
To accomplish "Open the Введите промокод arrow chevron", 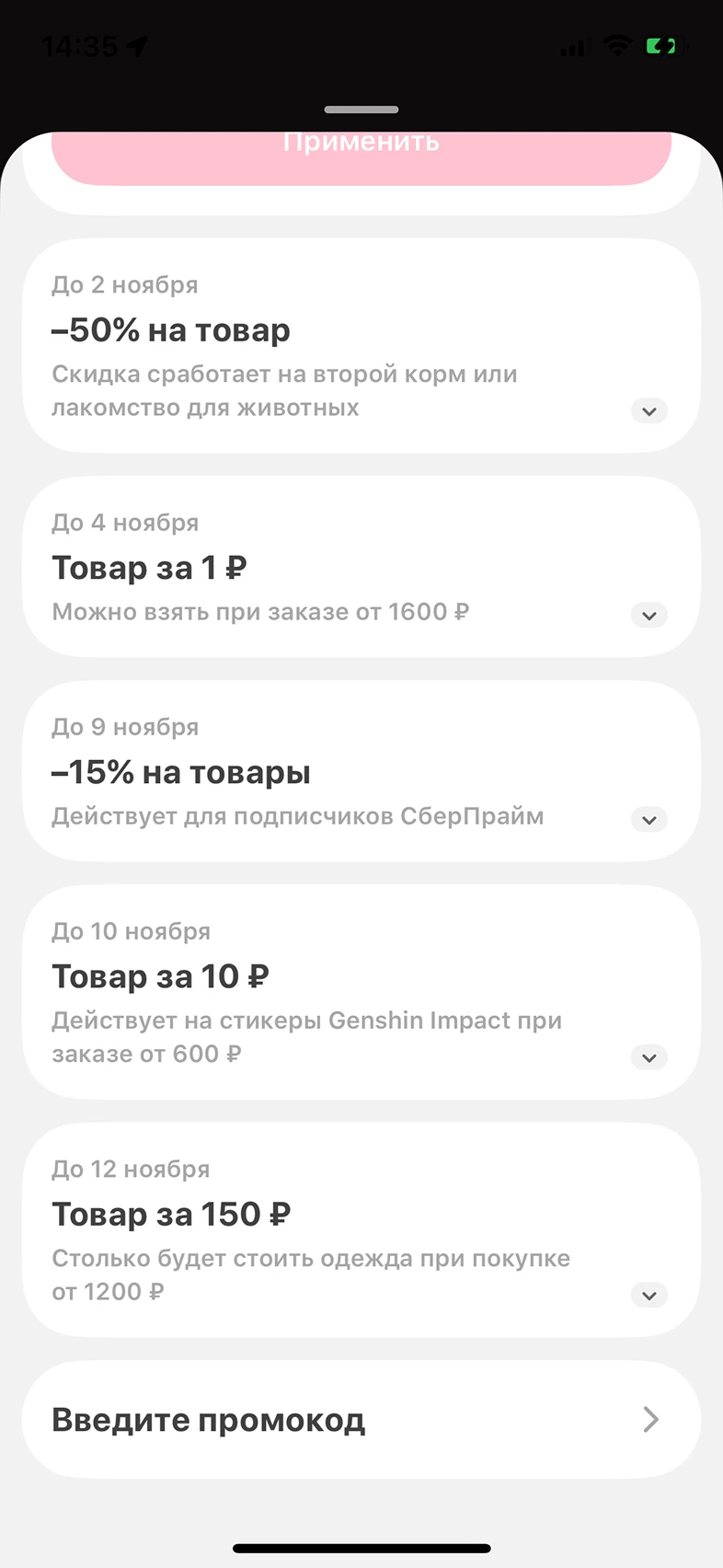I will pyautogui.click(x=651, y=1419).
